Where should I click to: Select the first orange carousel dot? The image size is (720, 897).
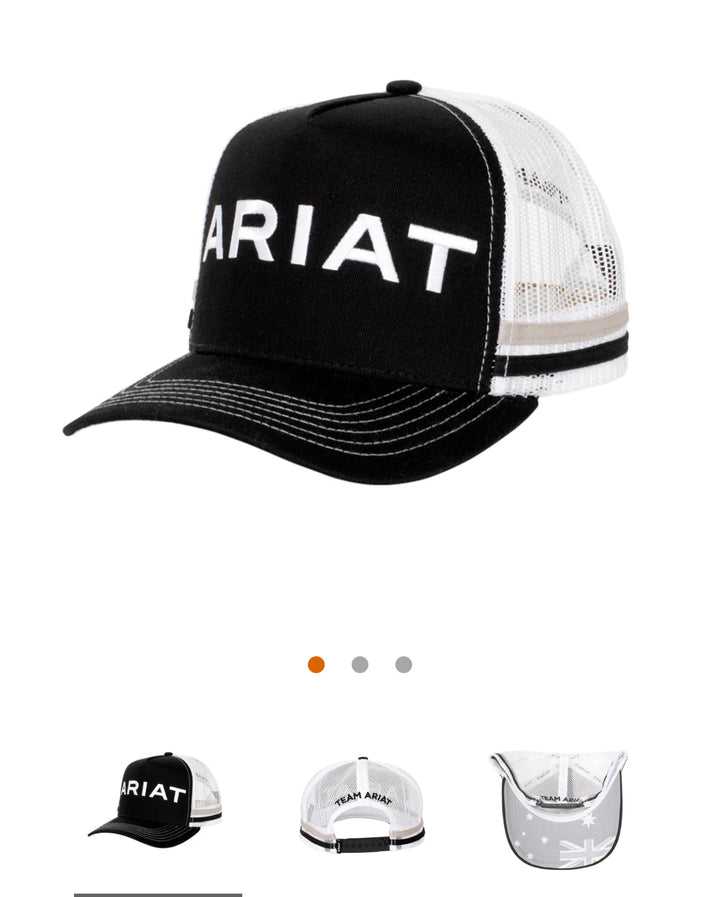(x=316, y=665)
